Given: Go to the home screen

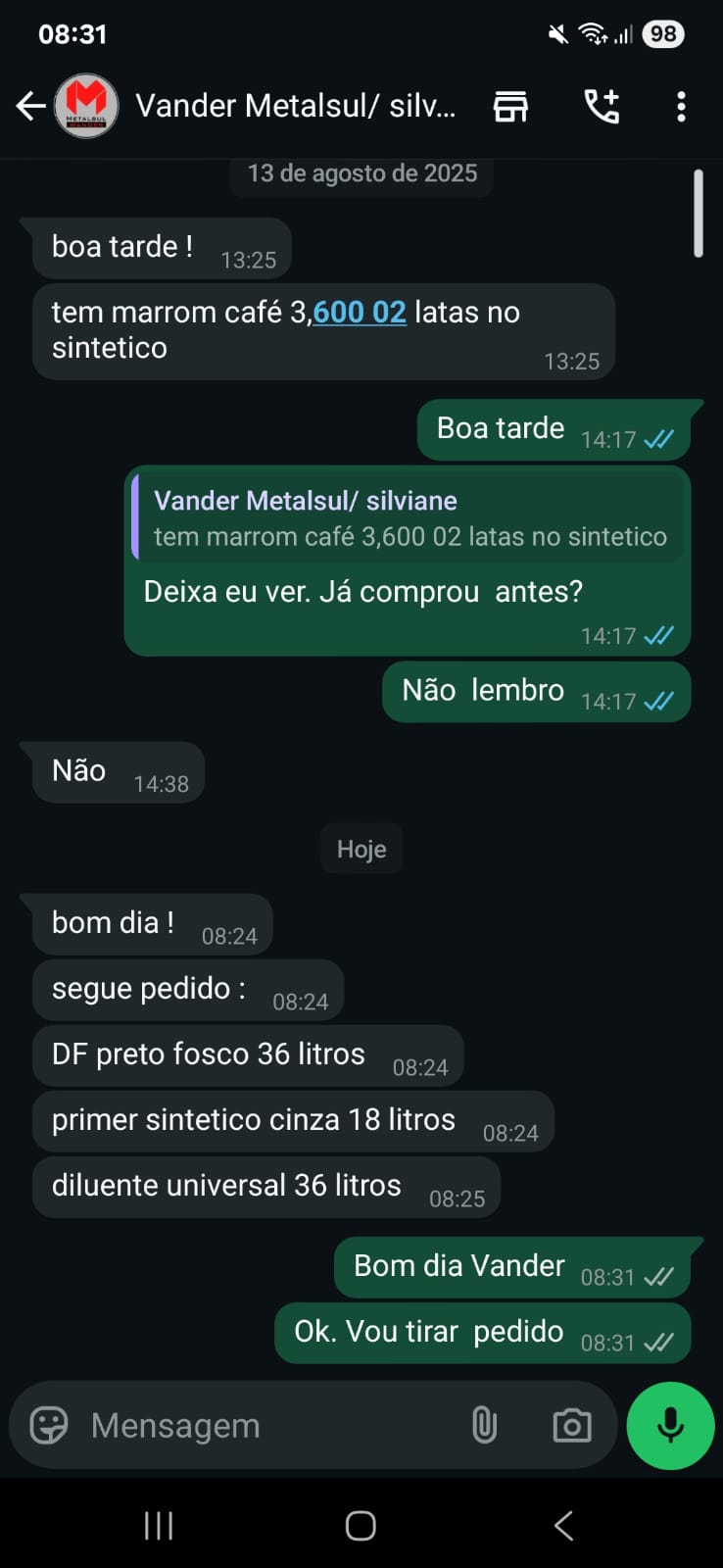Looking at the screenshot, I should tap(361, 1525).
